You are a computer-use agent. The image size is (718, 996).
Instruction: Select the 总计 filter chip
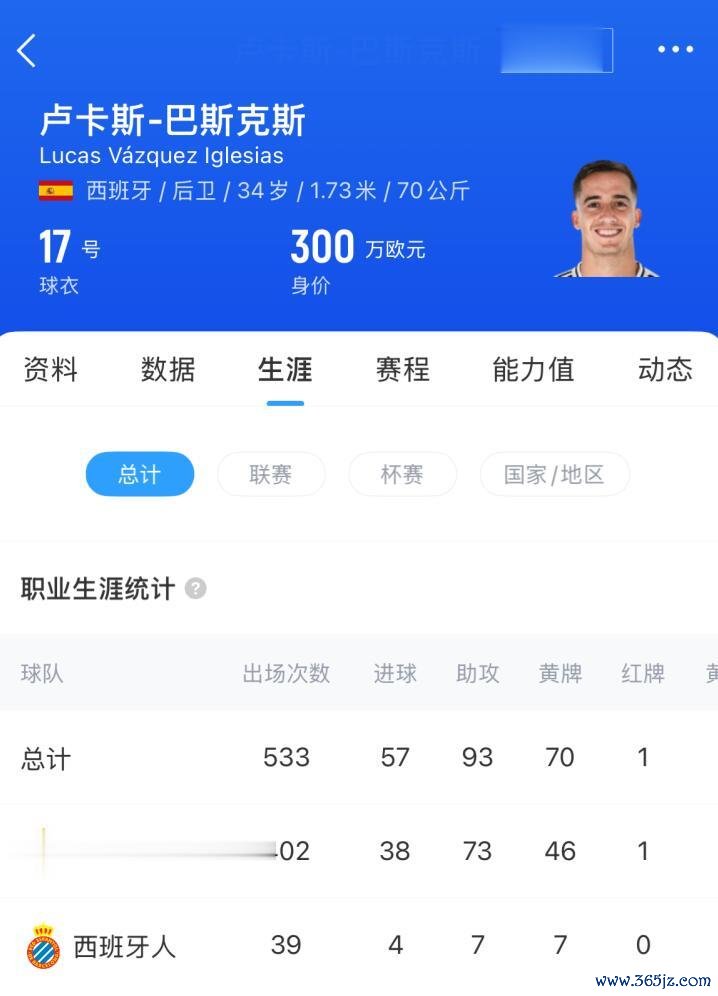tap(140, 474)
